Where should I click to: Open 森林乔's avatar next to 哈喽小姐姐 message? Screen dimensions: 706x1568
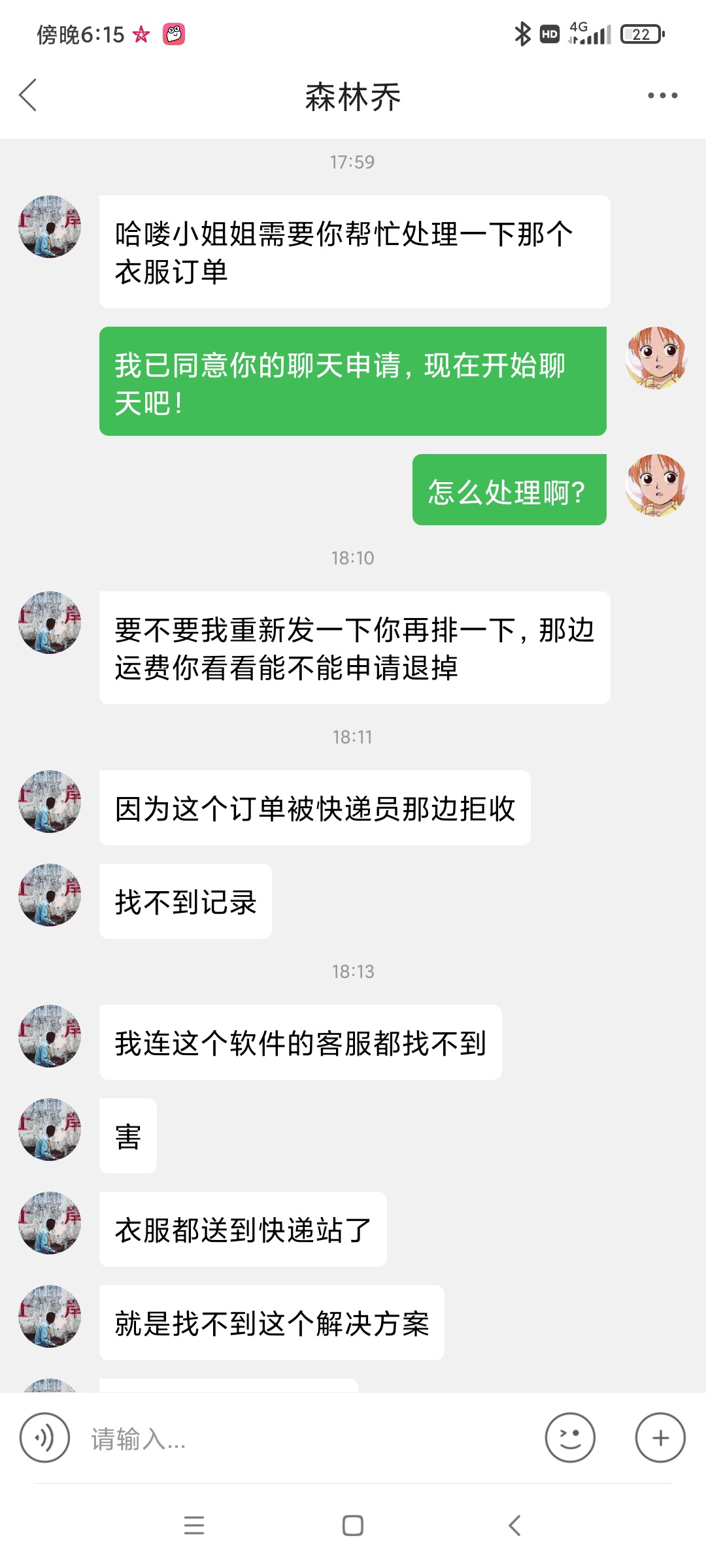coord(50,227)
